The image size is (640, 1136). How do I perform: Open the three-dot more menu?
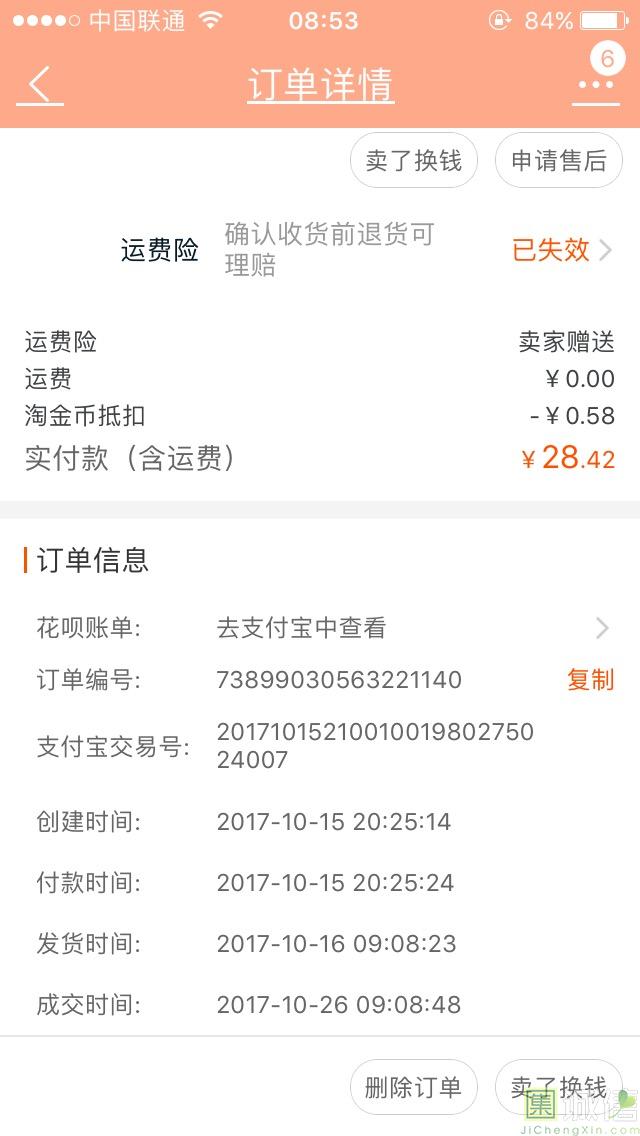click(596, 85)
